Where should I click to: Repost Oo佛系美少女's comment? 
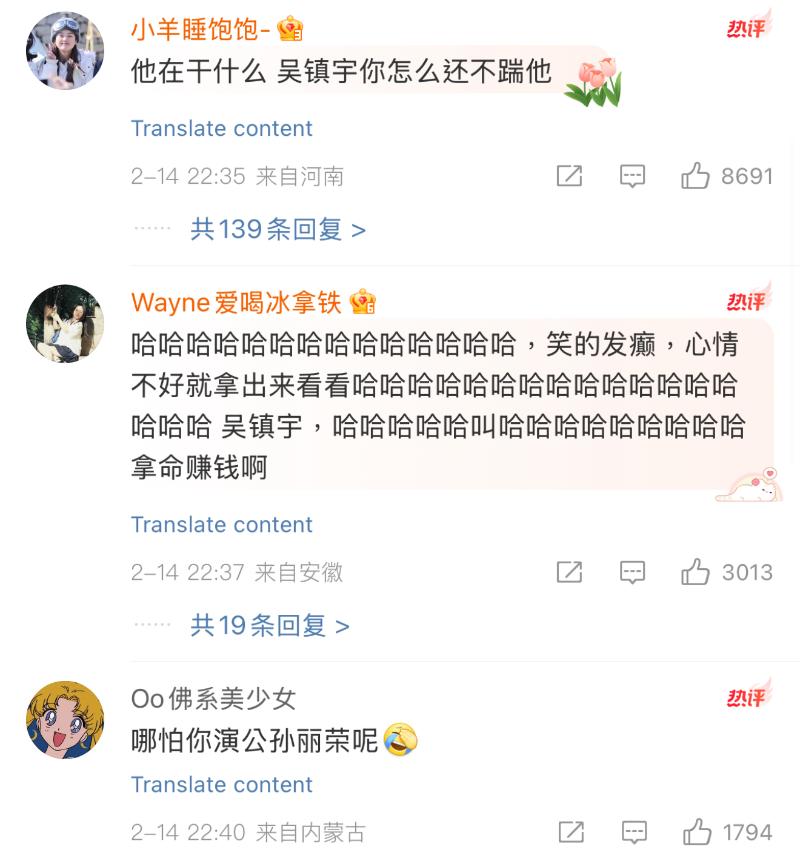tap(571, 832)
